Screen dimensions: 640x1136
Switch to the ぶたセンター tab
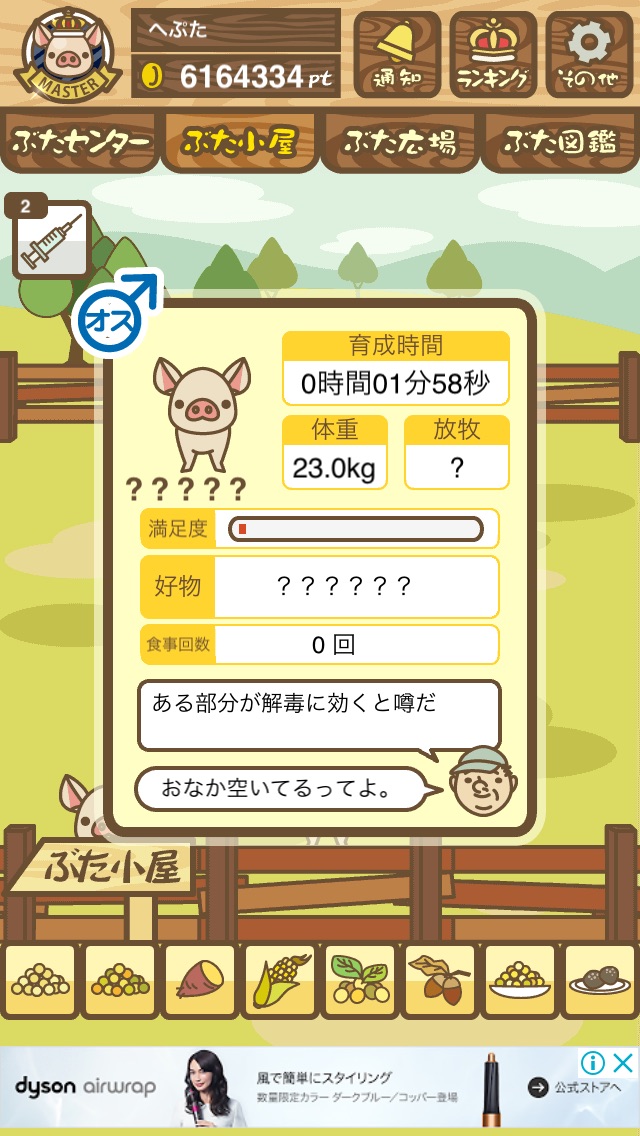pyautogui.click(x=80, y=143)
